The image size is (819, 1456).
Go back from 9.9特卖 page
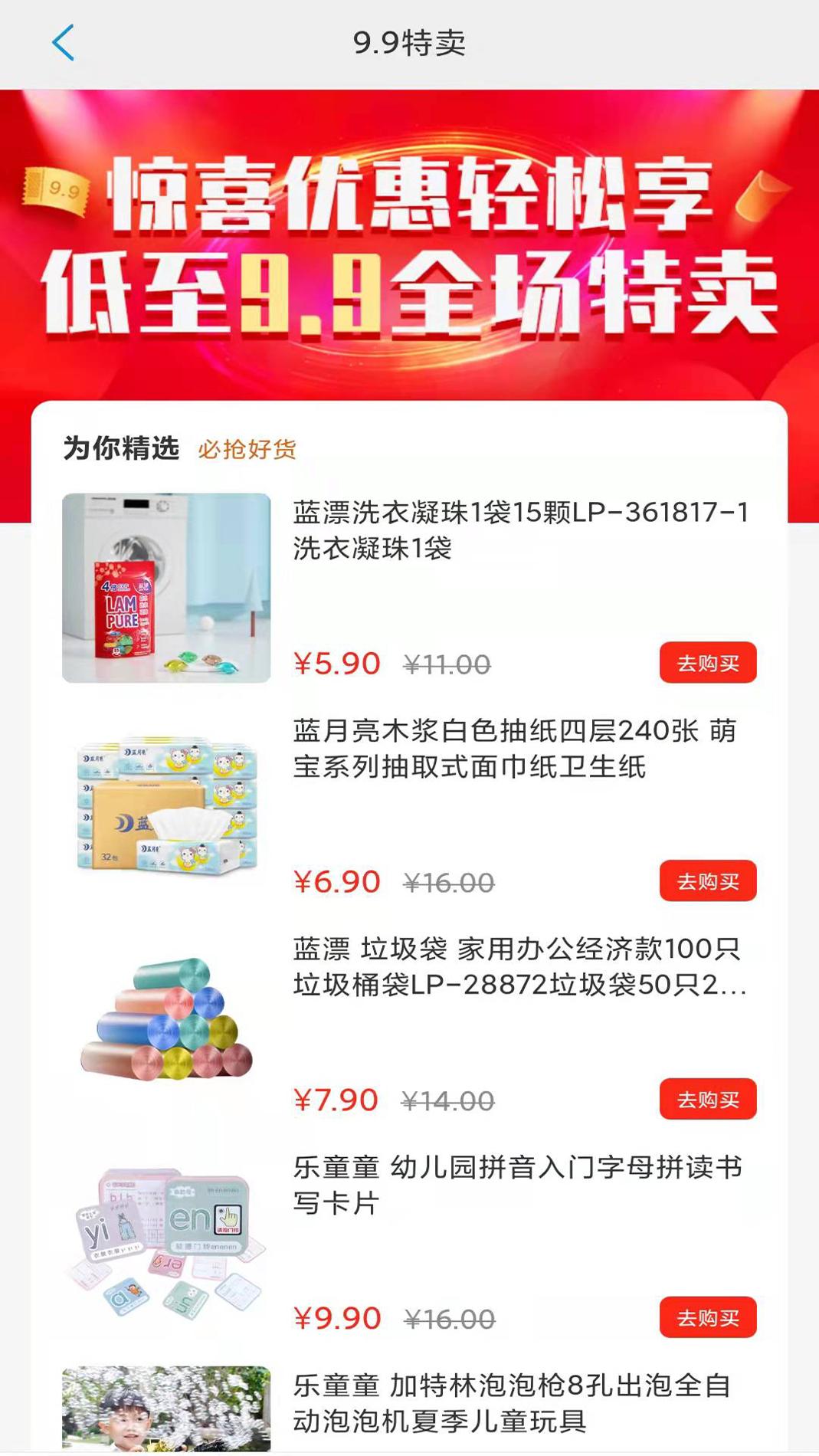(64, 42)
